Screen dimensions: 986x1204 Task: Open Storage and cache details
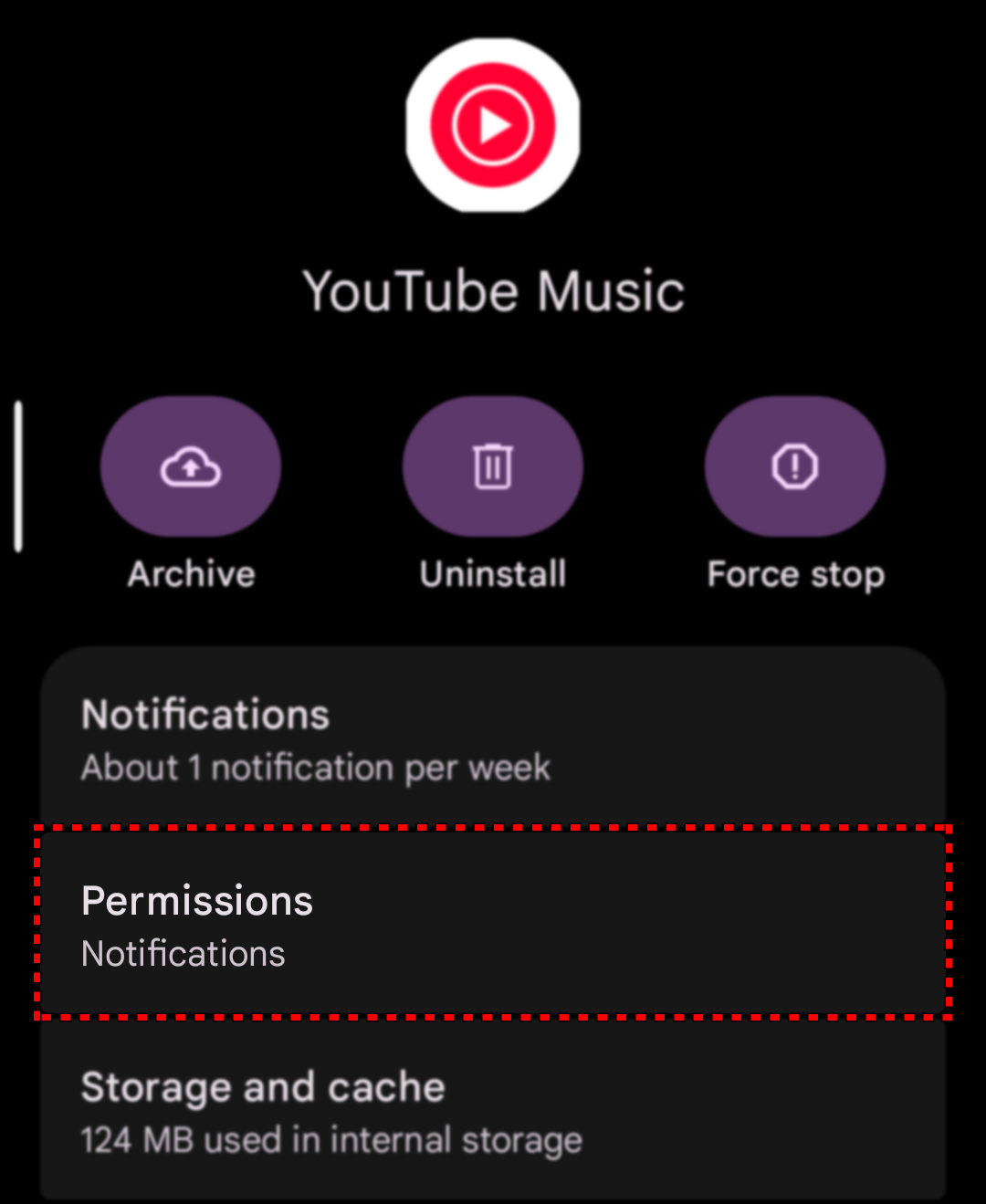tap(493, 1111)
